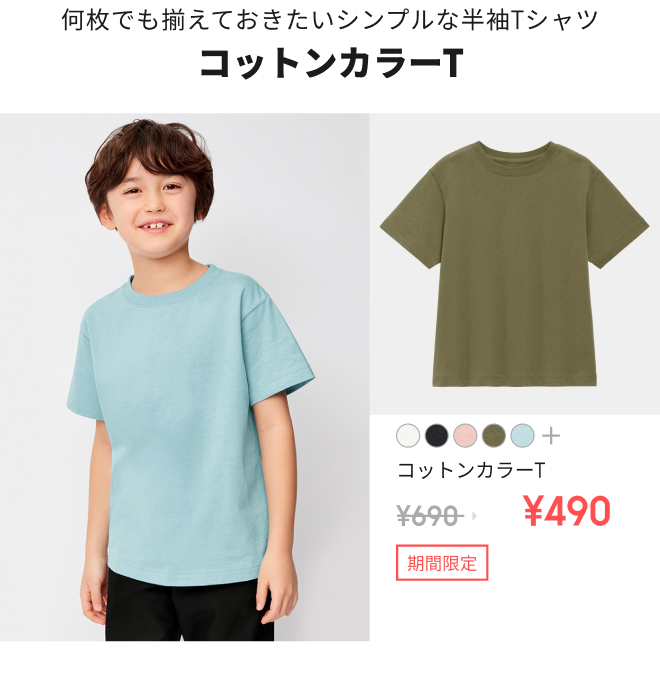Pick the olive green color swatch
Image resolution: width=660 pixels, height=684 pixels.
coord(493,435)
